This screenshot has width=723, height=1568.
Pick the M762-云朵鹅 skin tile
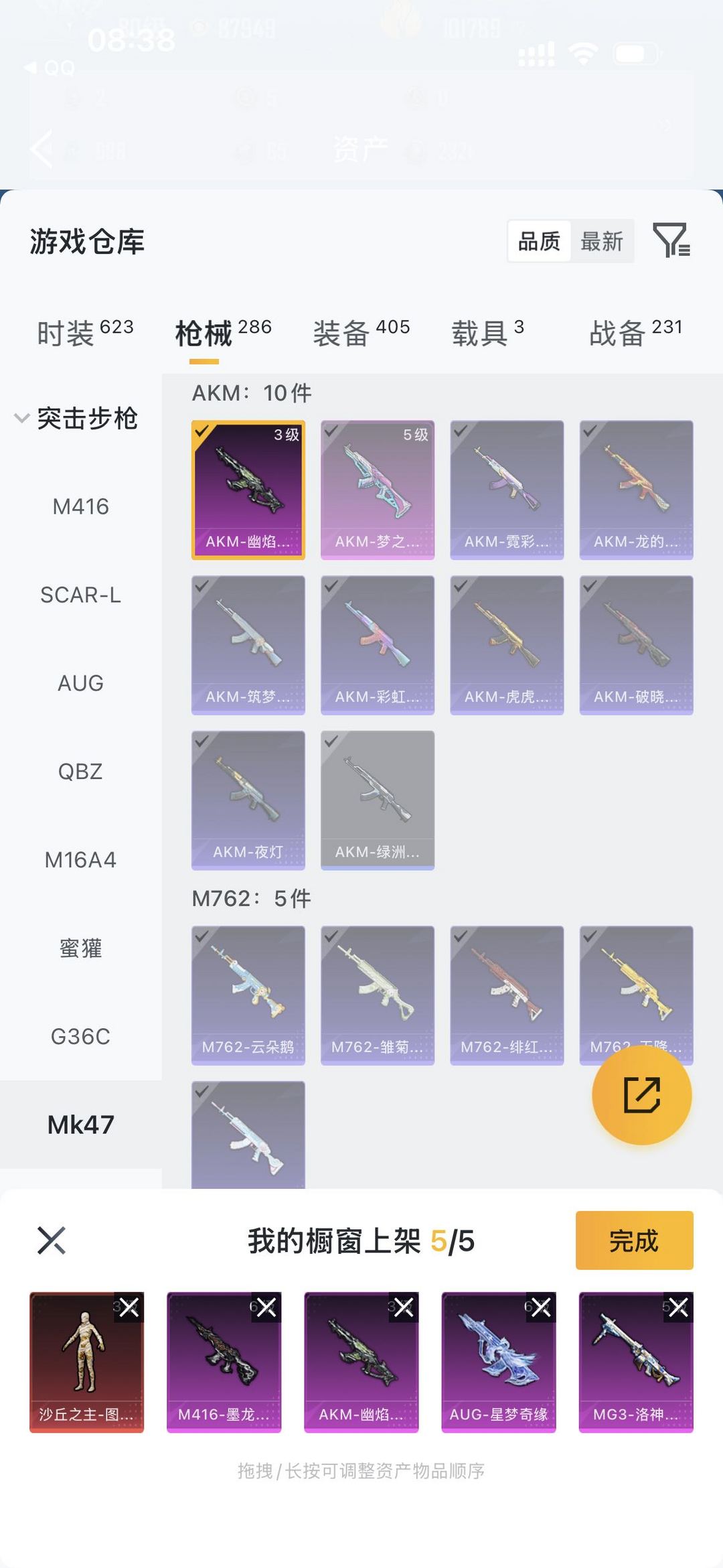[248, 995]
